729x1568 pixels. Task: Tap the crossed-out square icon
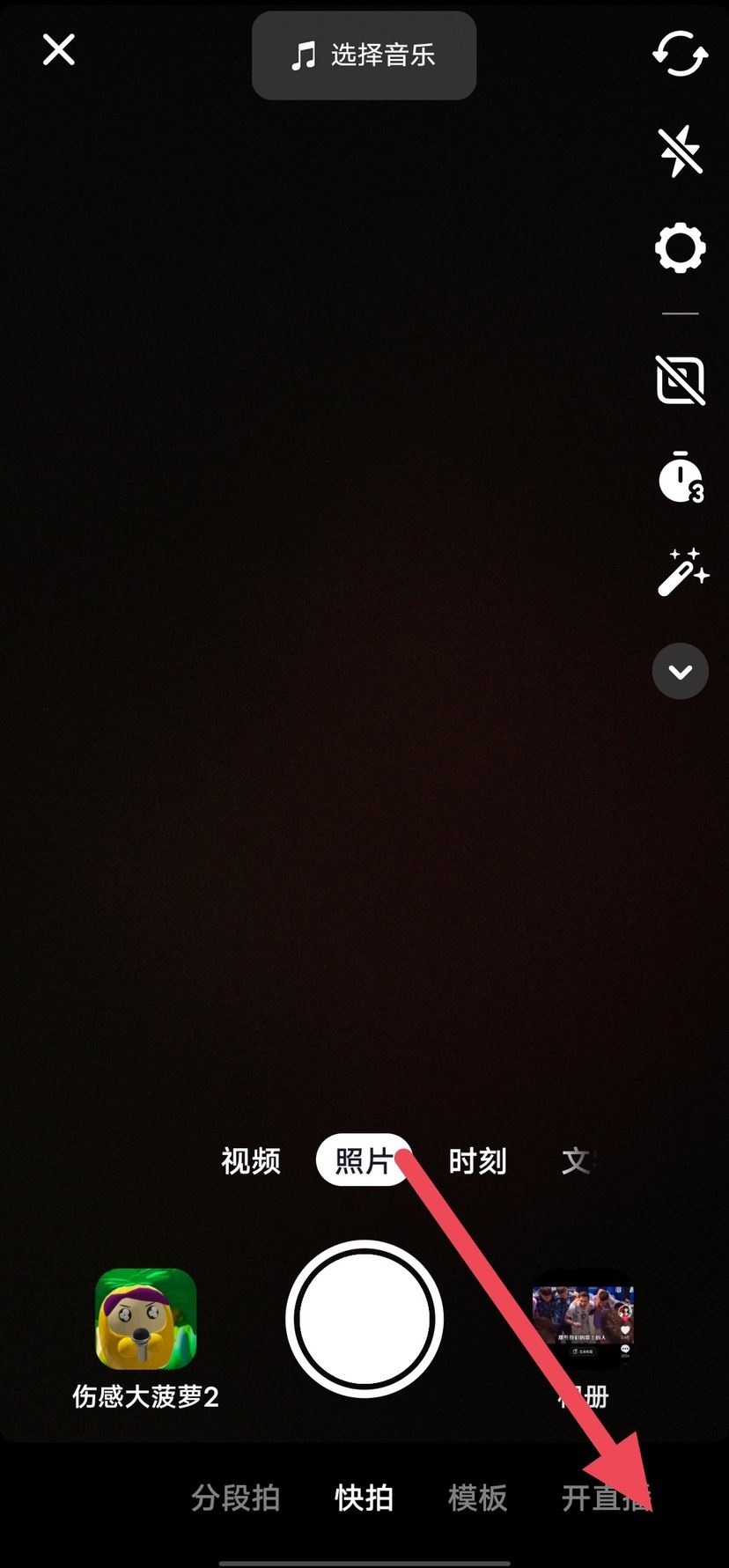pyautogui.click(x=680, y=380)
